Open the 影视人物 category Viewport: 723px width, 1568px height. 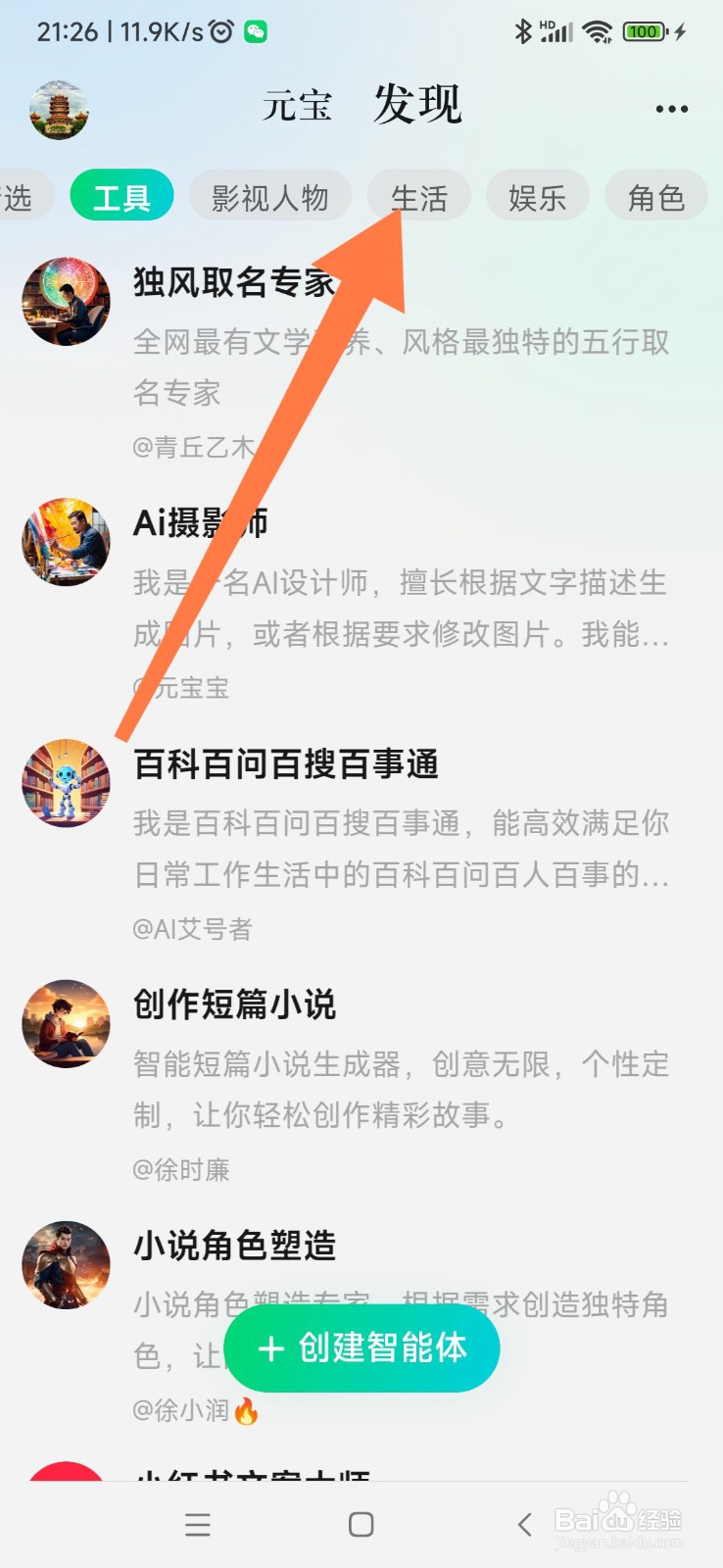tap(270, 195)
